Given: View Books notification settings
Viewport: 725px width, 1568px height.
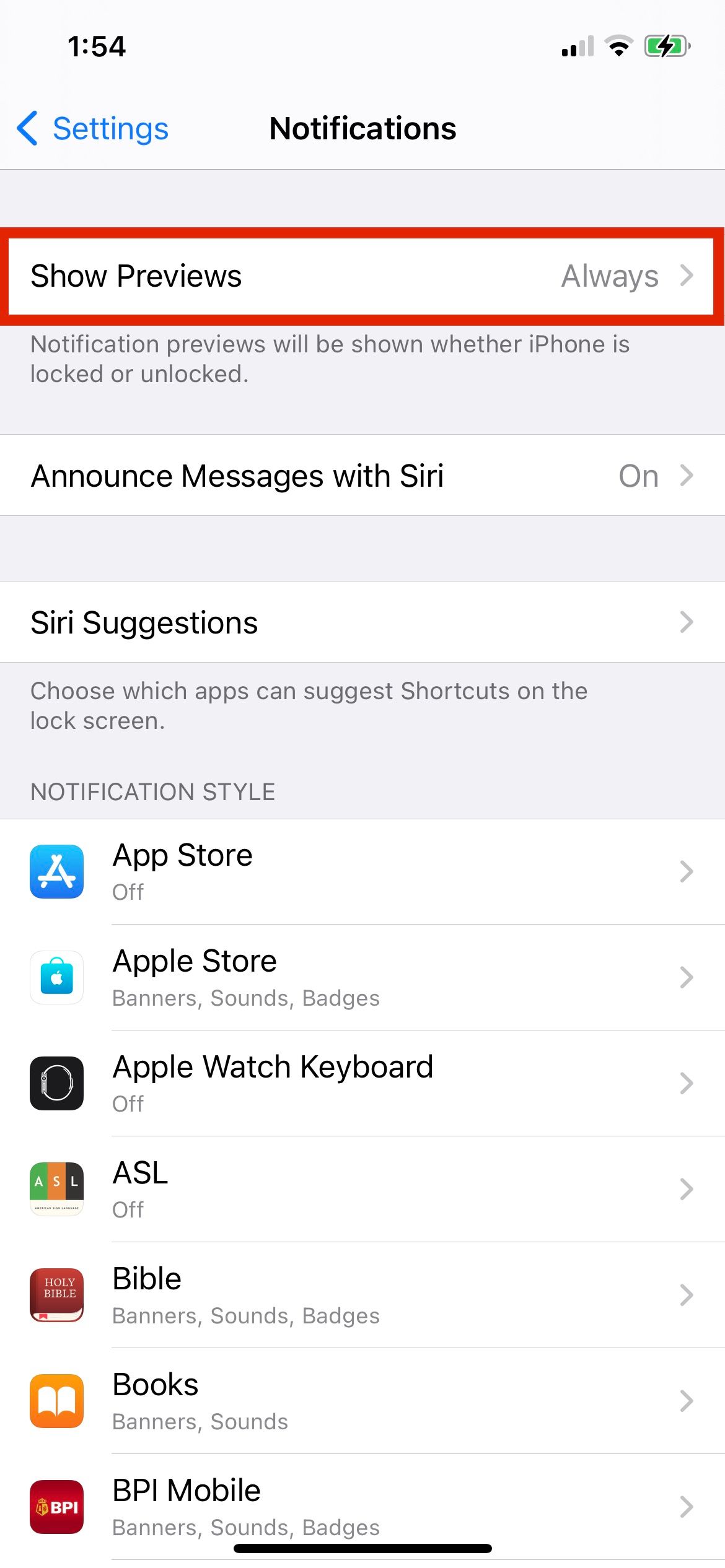Looking at the screenshot, I should point(362,1401).
